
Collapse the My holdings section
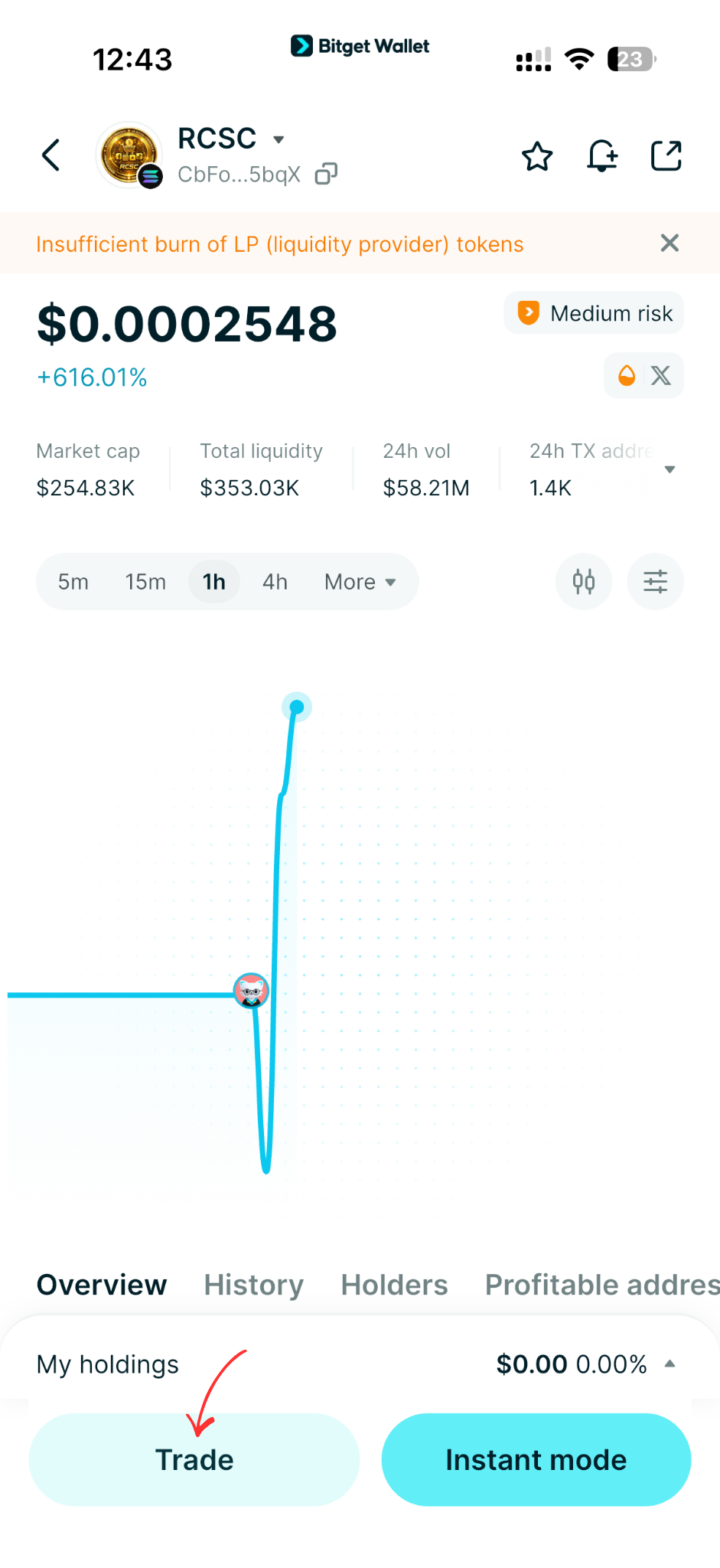[670, 1363]
